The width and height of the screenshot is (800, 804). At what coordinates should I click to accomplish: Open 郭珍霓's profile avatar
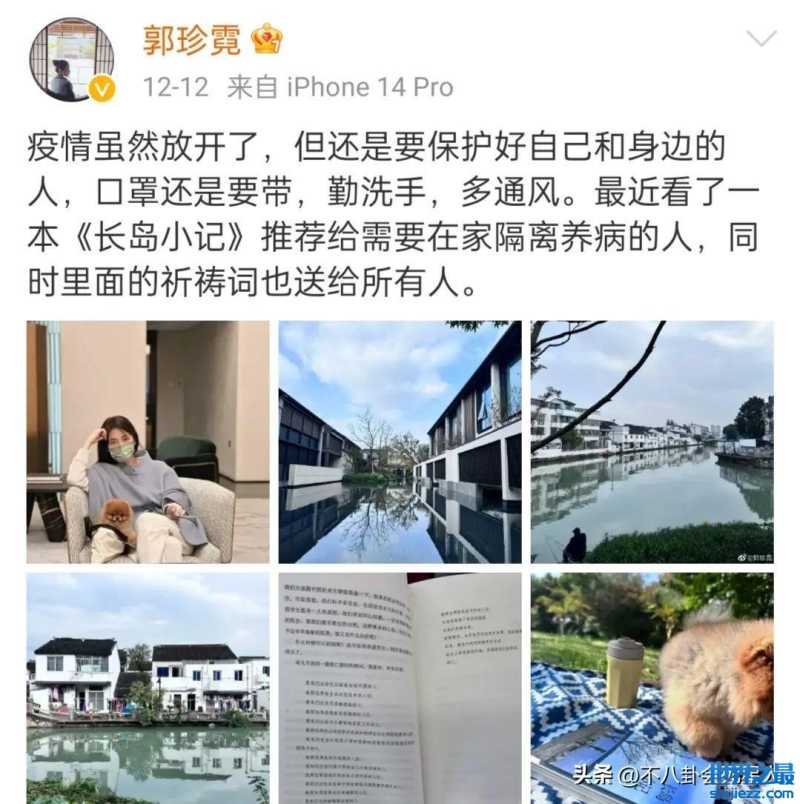pos(70,59)
